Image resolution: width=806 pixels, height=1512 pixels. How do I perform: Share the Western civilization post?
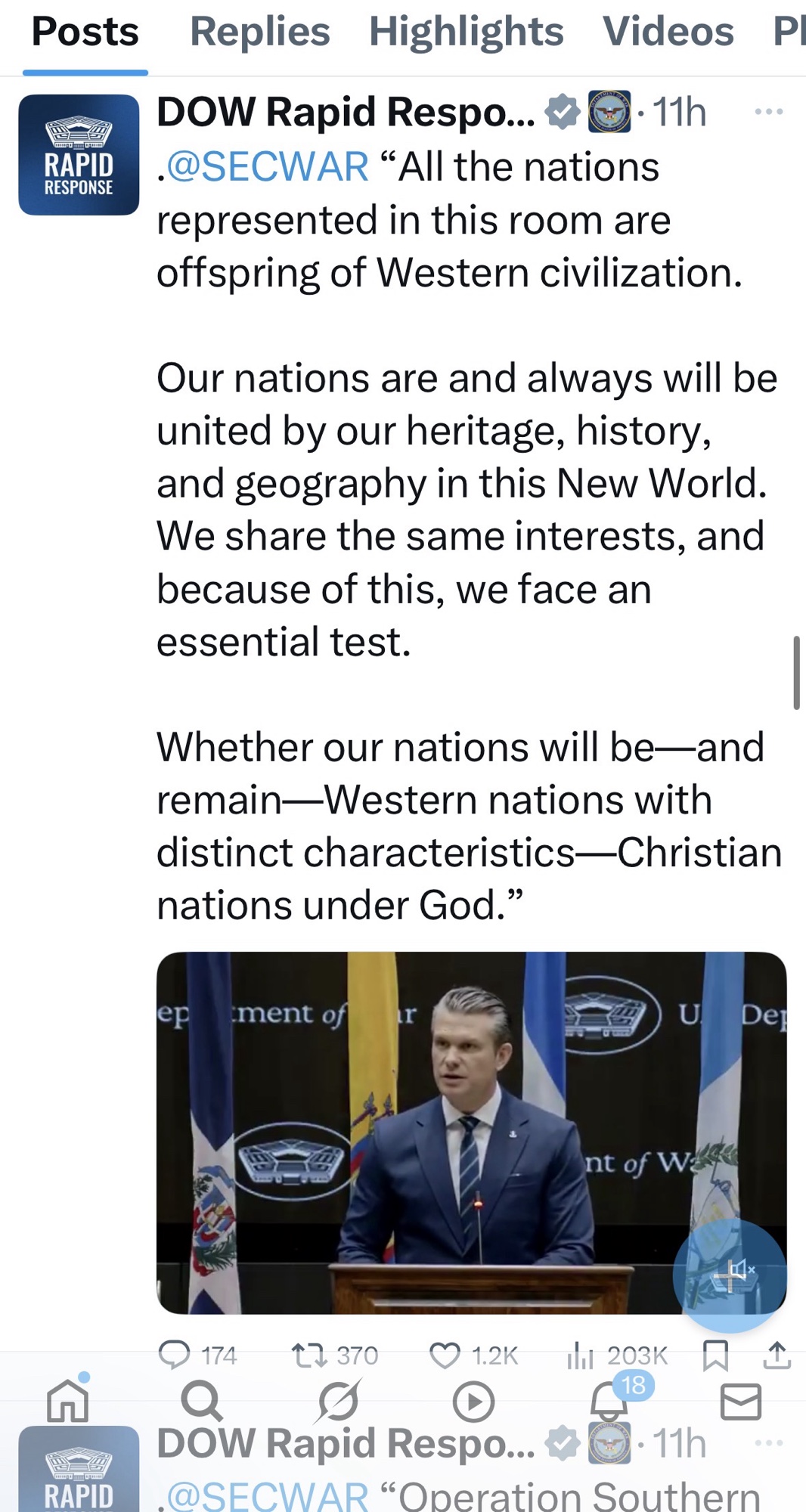[x=777, y=1355]
